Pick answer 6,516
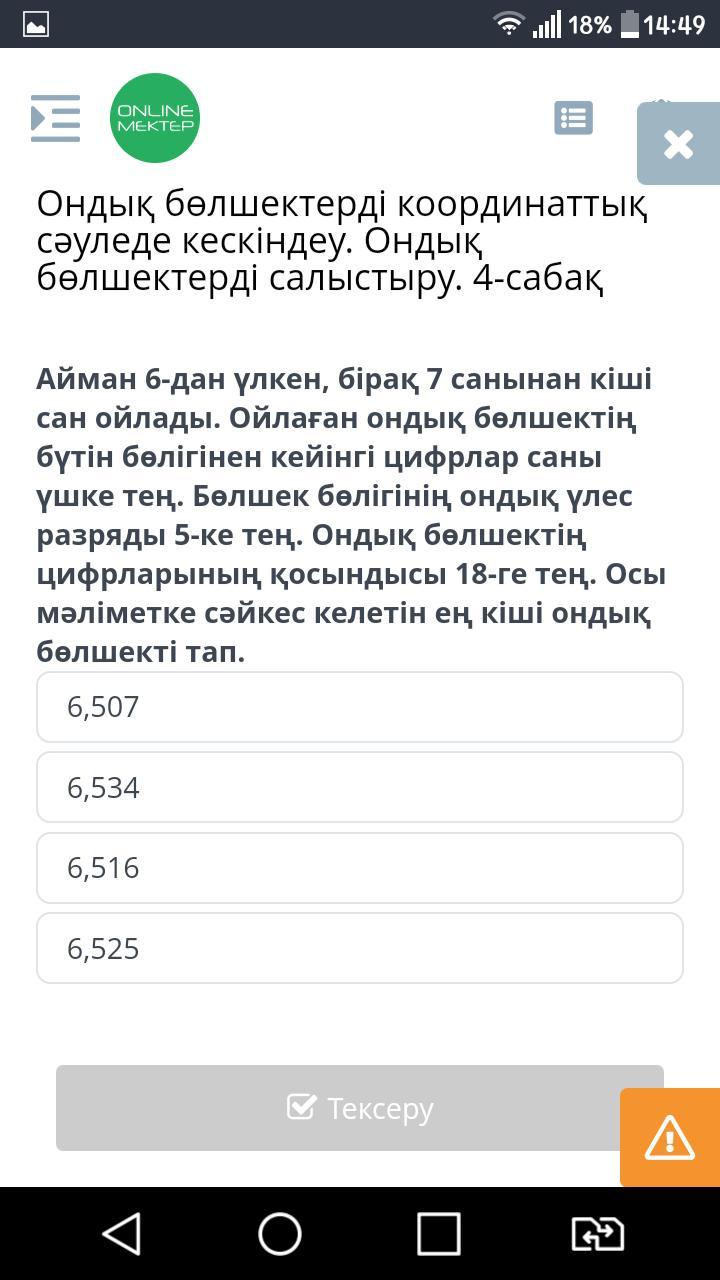Image resolution: width=720 pixels, height=1280 pixels. [360, 868]
